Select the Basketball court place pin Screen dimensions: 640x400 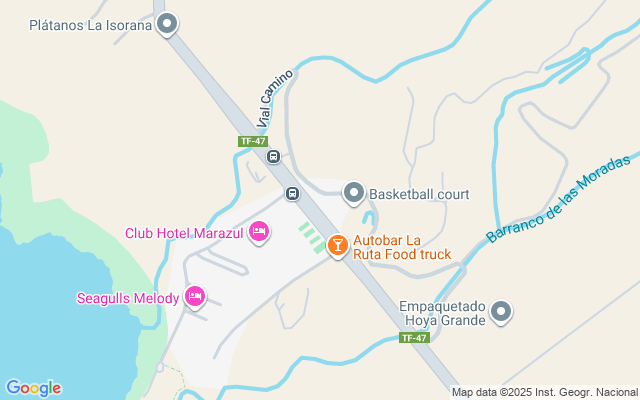click(354, 192)
